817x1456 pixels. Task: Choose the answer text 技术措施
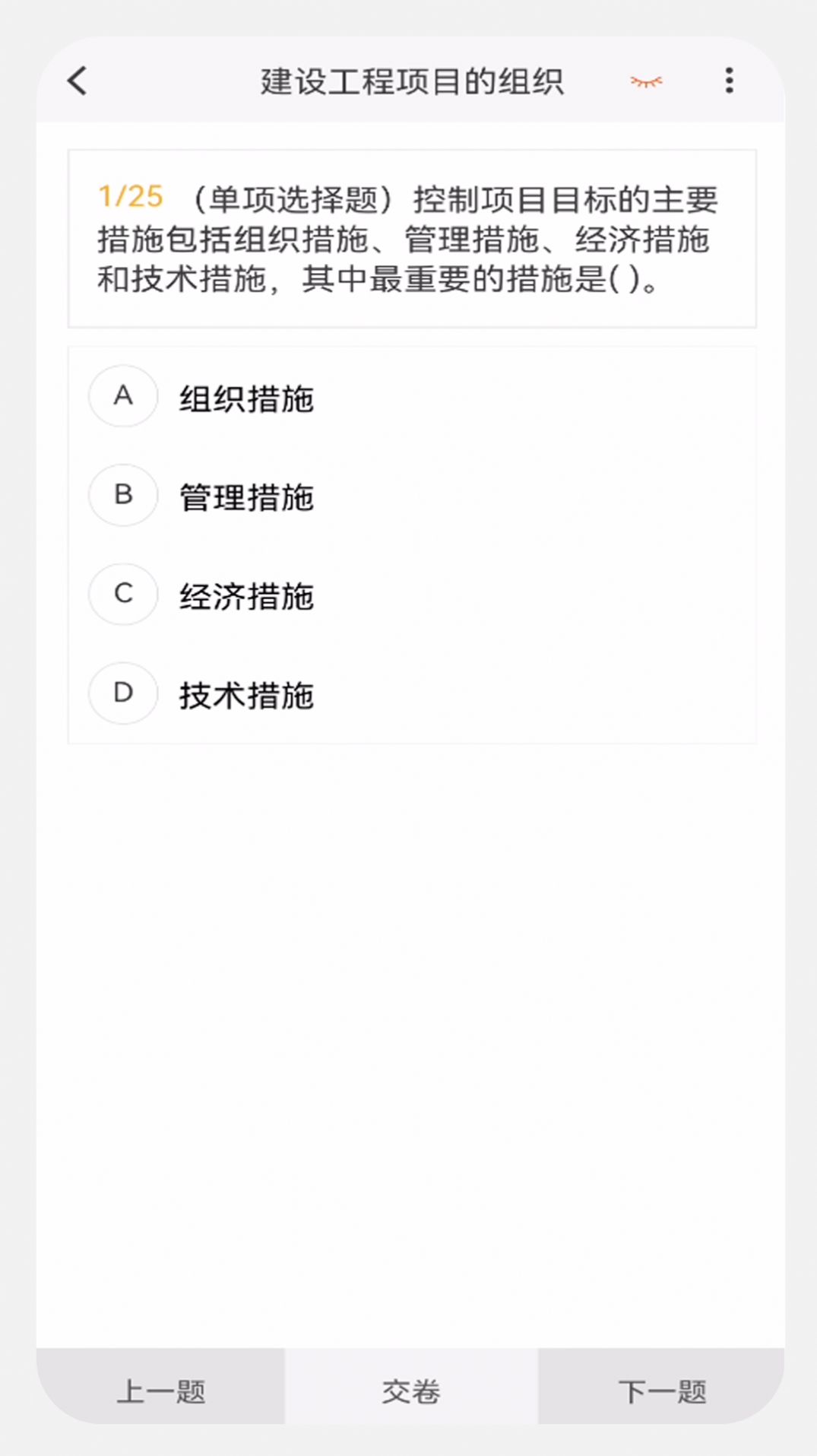coord(246,696)
